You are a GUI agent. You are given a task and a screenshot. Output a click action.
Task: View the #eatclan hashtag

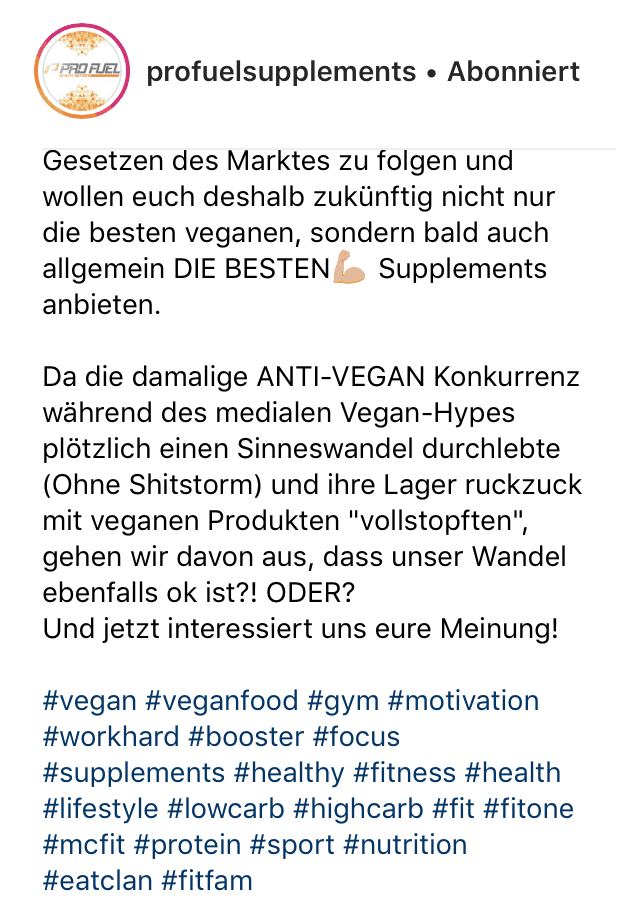click(x=98, y=881)
